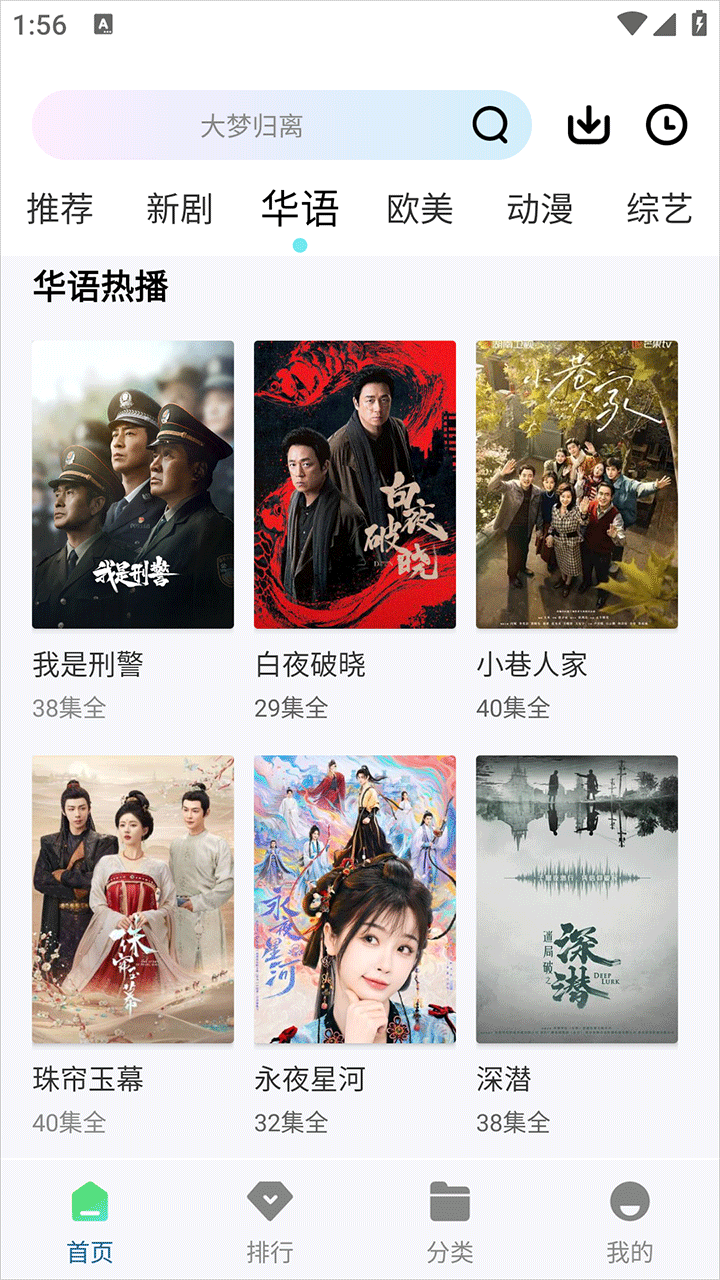
Task: Select the 首页 home icon
Action: point(92,1199)
